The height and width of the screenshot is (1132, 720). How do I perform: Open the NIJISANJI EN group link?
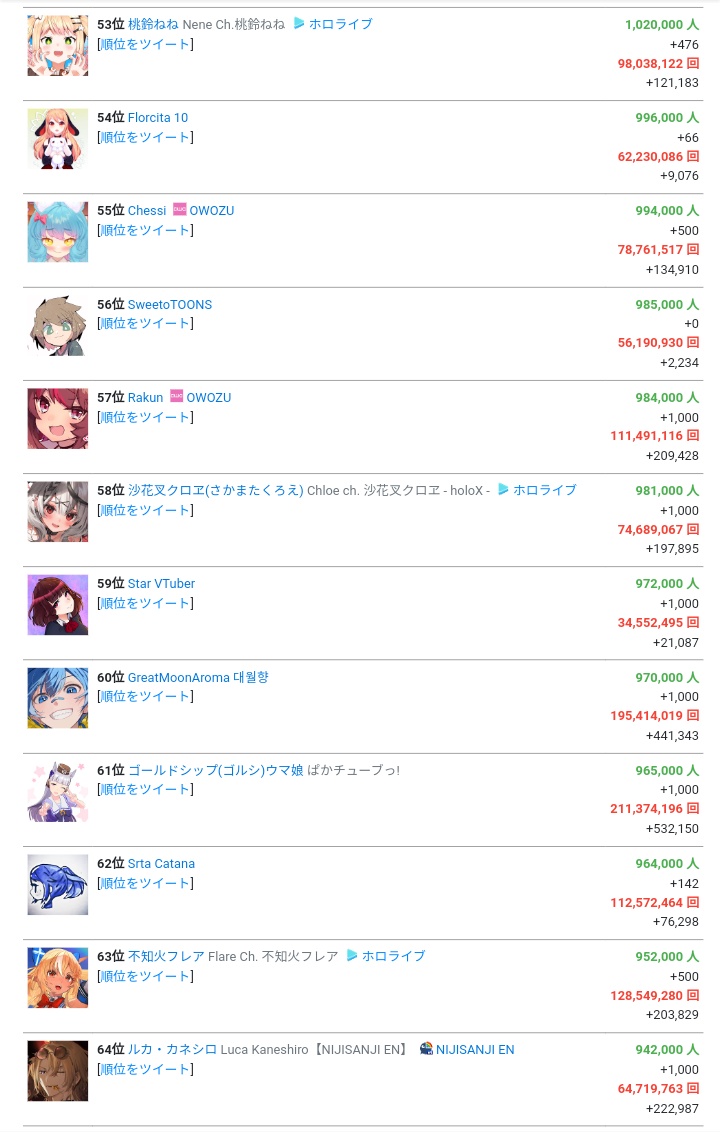coord(474,1049)
